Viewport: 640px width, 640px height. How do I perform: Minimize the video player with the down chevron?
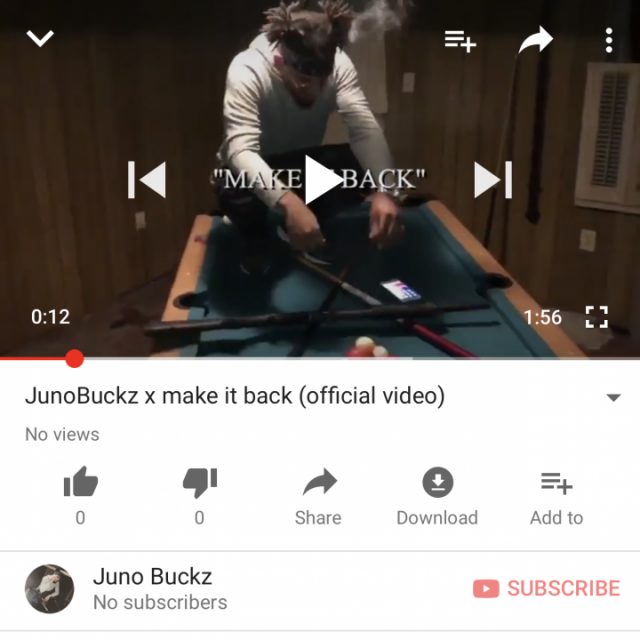pyautogui.click(x=40, y=39)
